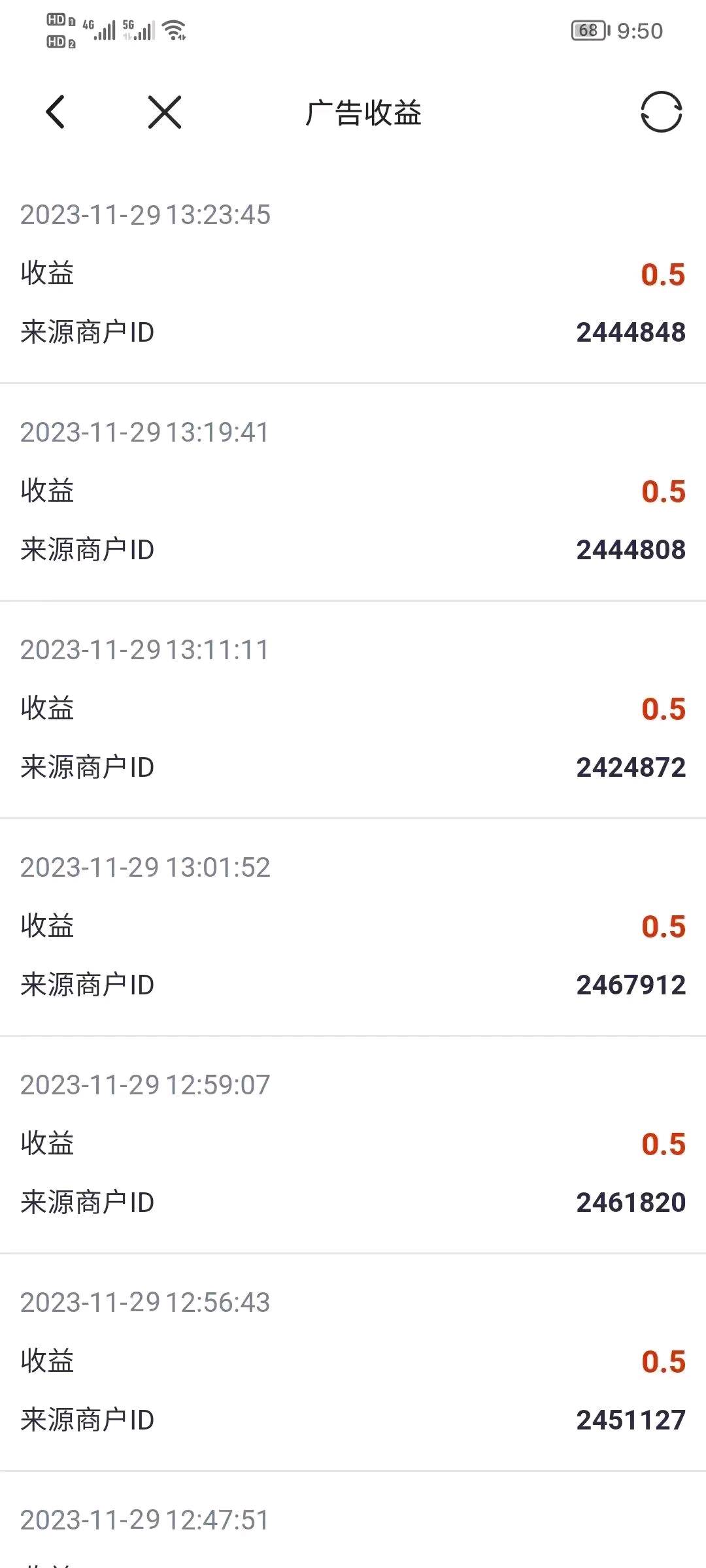Close the 广告收益 page
The image size is (706, 1568).
[x=164, y=112]
